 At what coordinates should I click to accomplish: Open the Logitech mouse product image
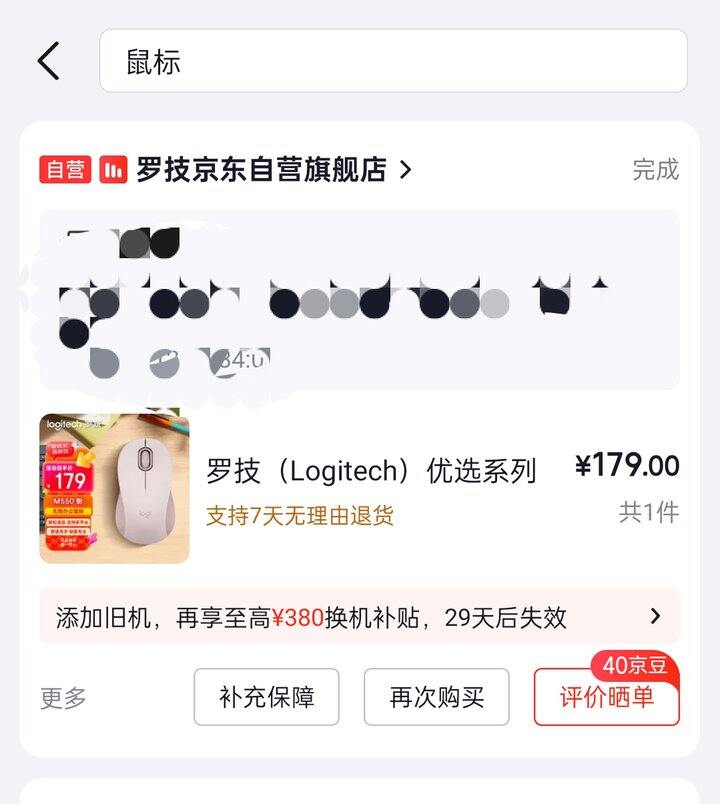[114, 489]
